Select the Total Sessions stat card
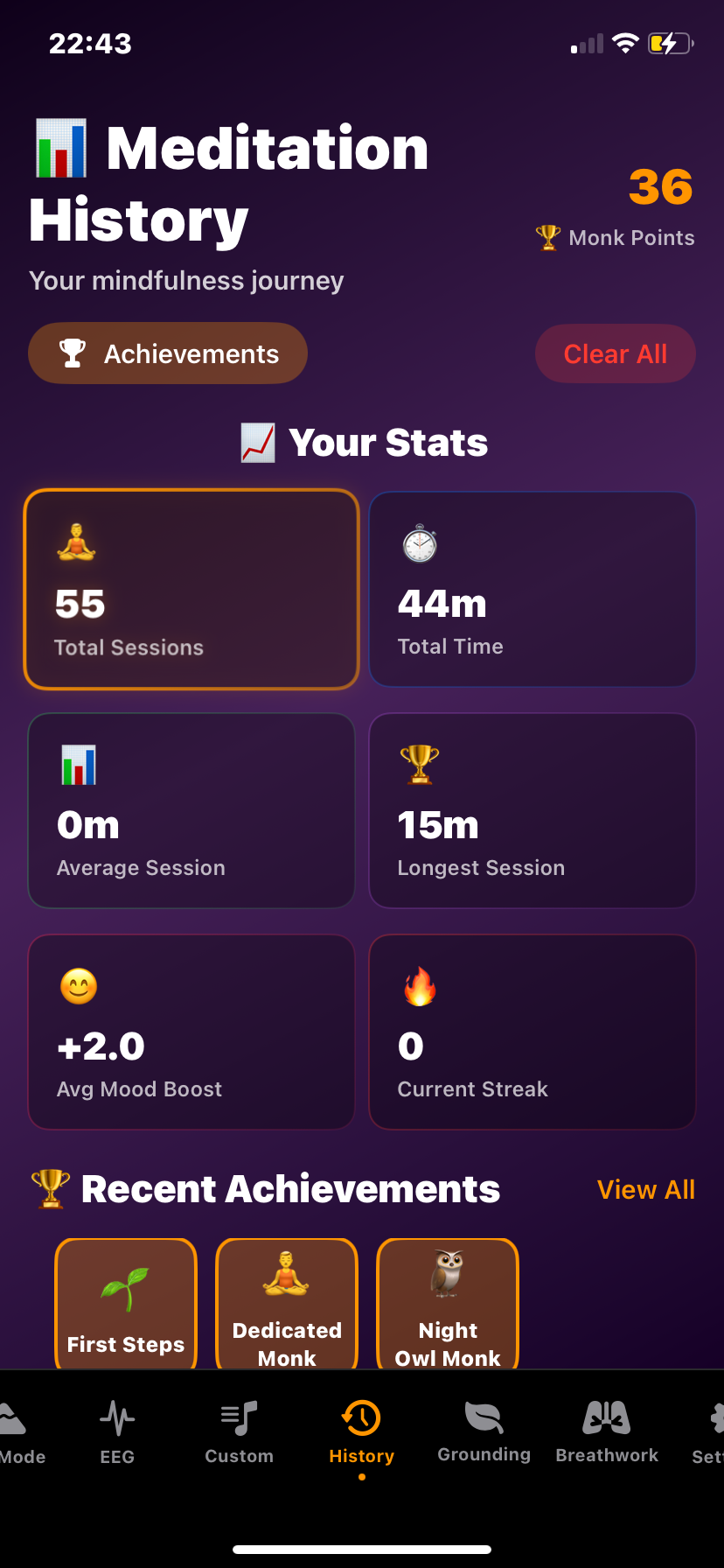 point(191,589)
